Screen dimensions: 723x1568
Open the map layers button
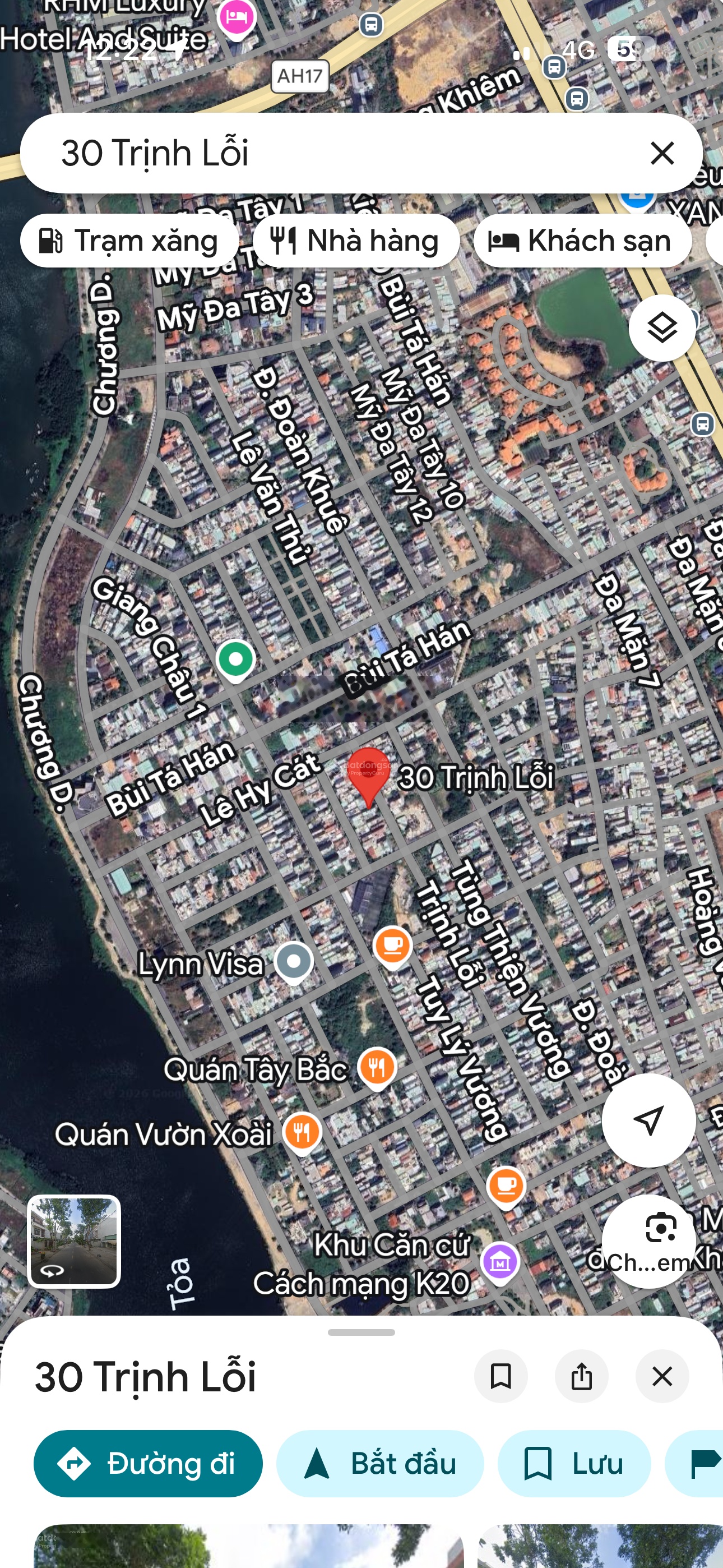pos(662,328)
